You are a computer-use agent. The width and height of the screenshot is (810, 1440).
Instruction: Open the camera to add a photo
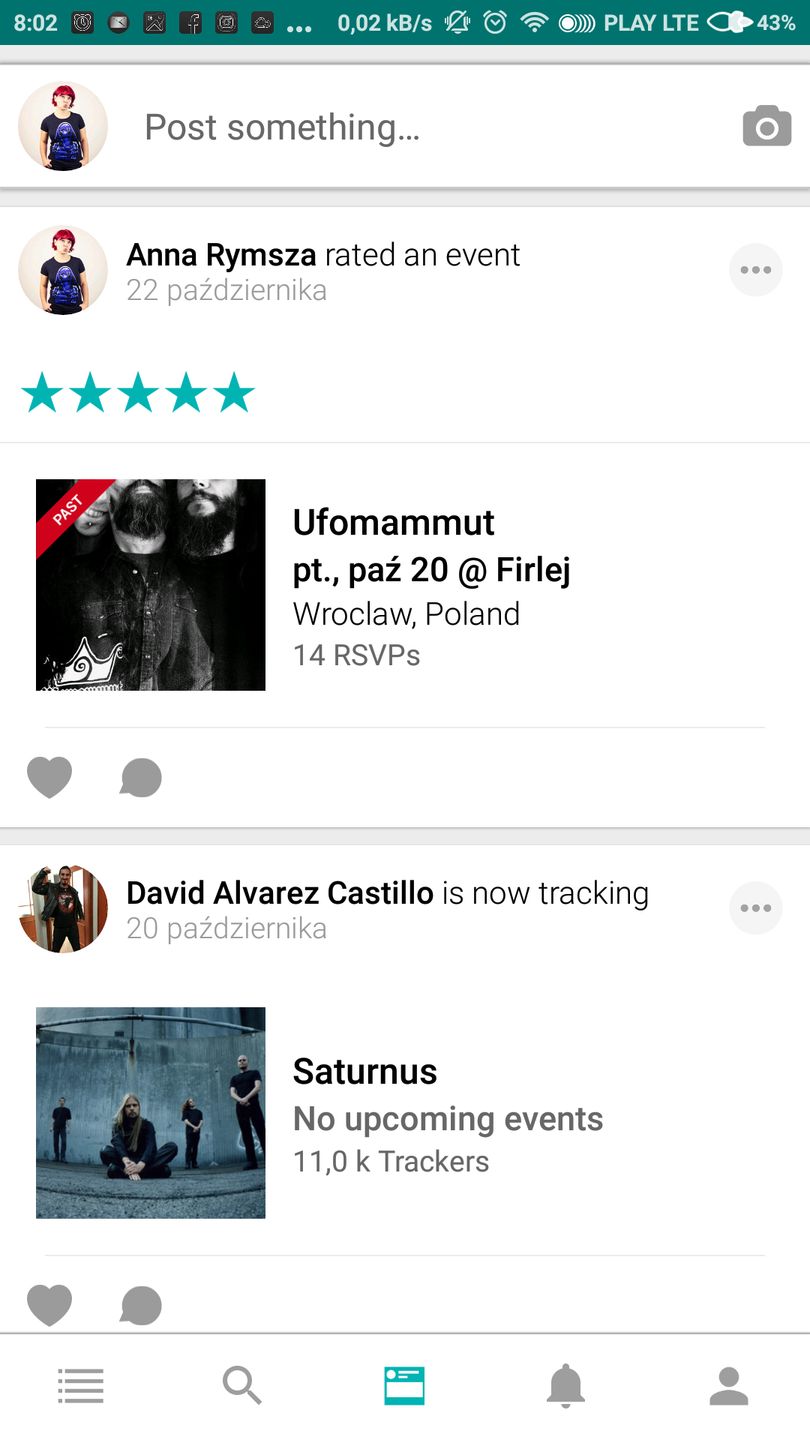click(766, 127)
